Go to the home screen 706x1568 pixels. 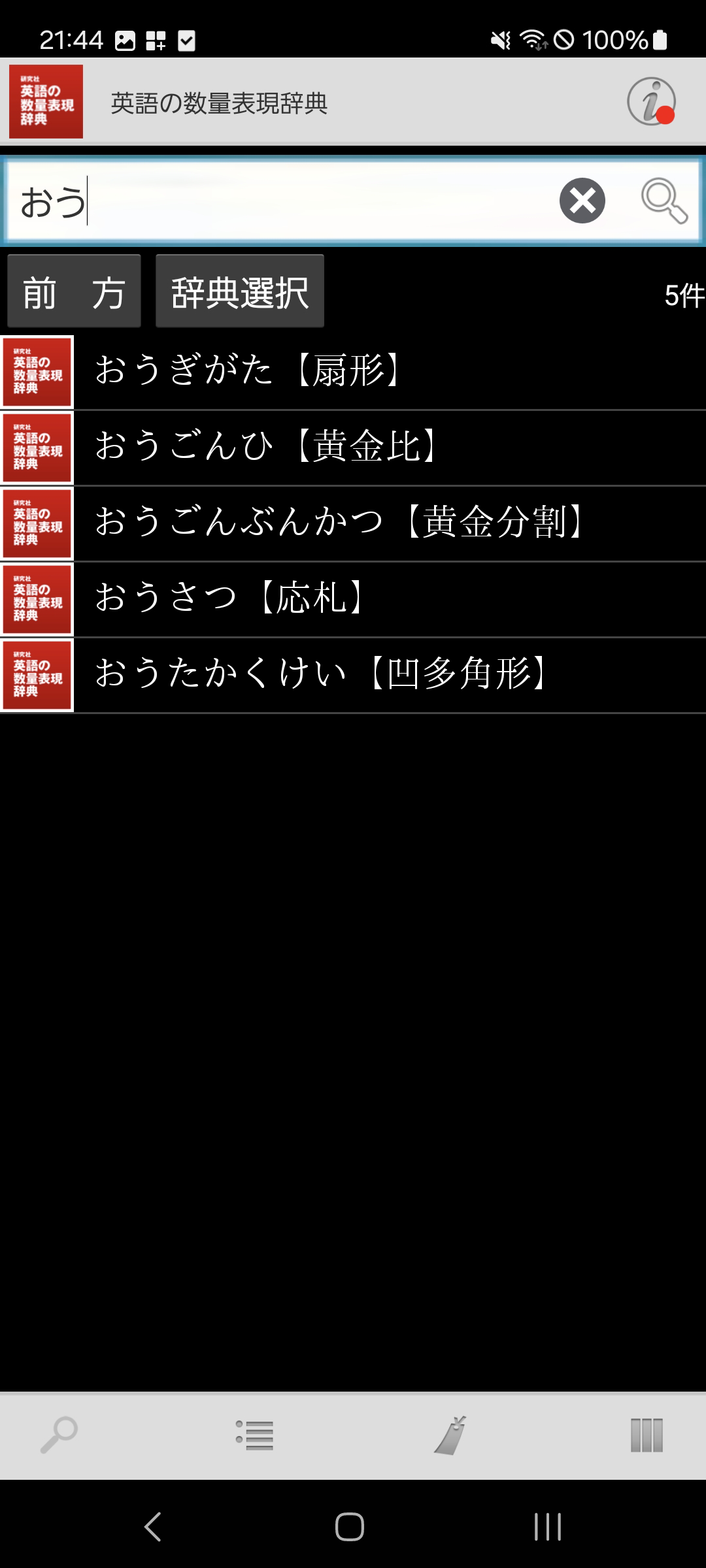[350, 1527]
